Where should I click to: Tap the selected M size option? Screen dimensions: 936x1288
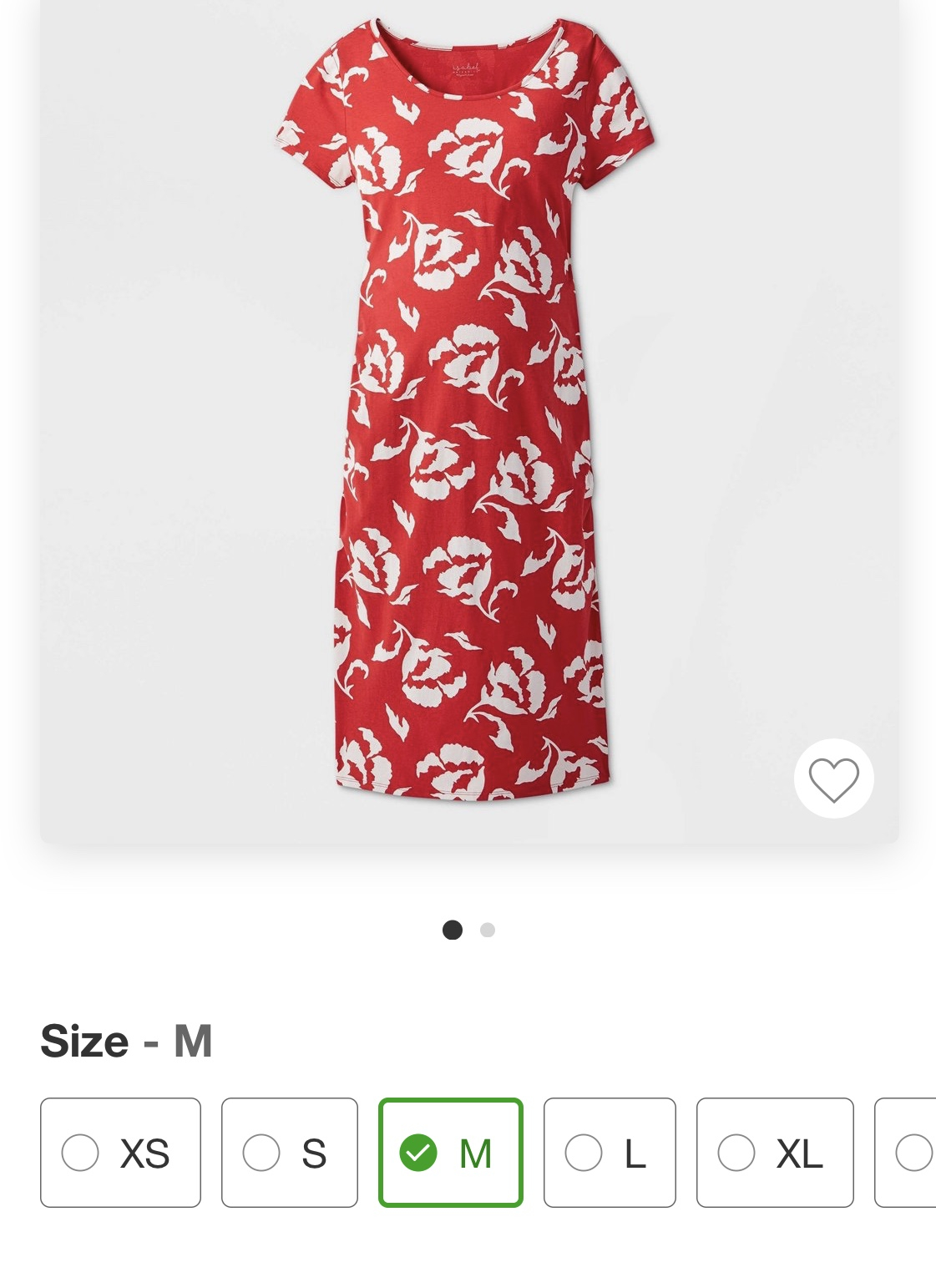(x=451, y=1153)
